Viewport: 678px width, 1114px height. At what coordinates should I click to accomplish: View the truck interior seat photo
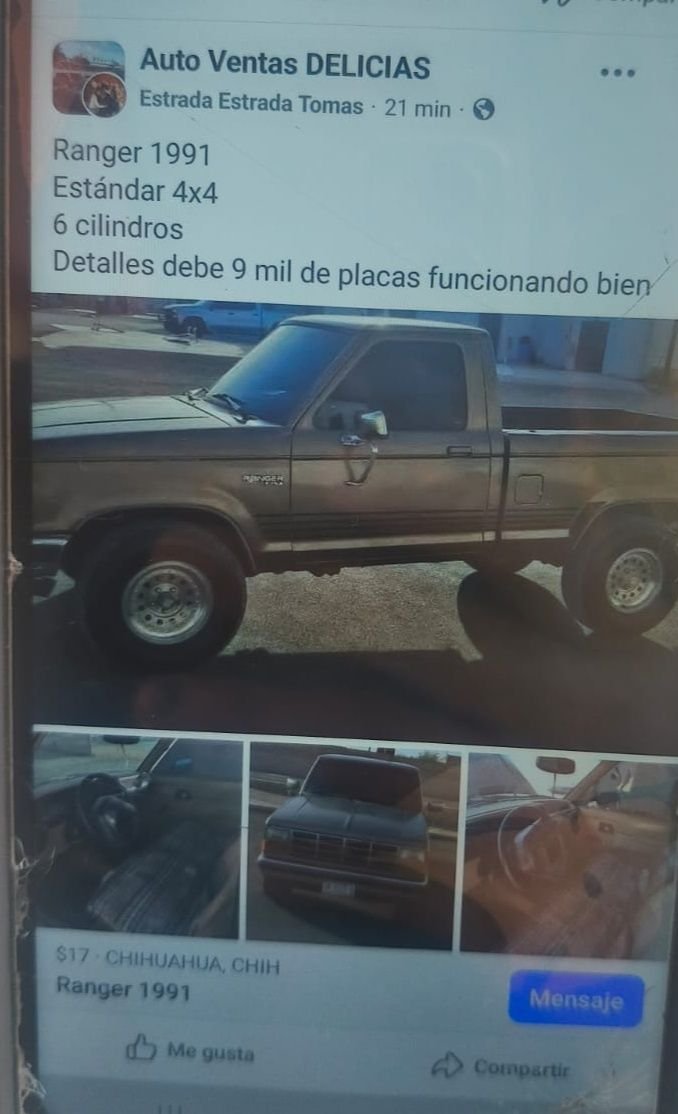[x=138, y=837]
